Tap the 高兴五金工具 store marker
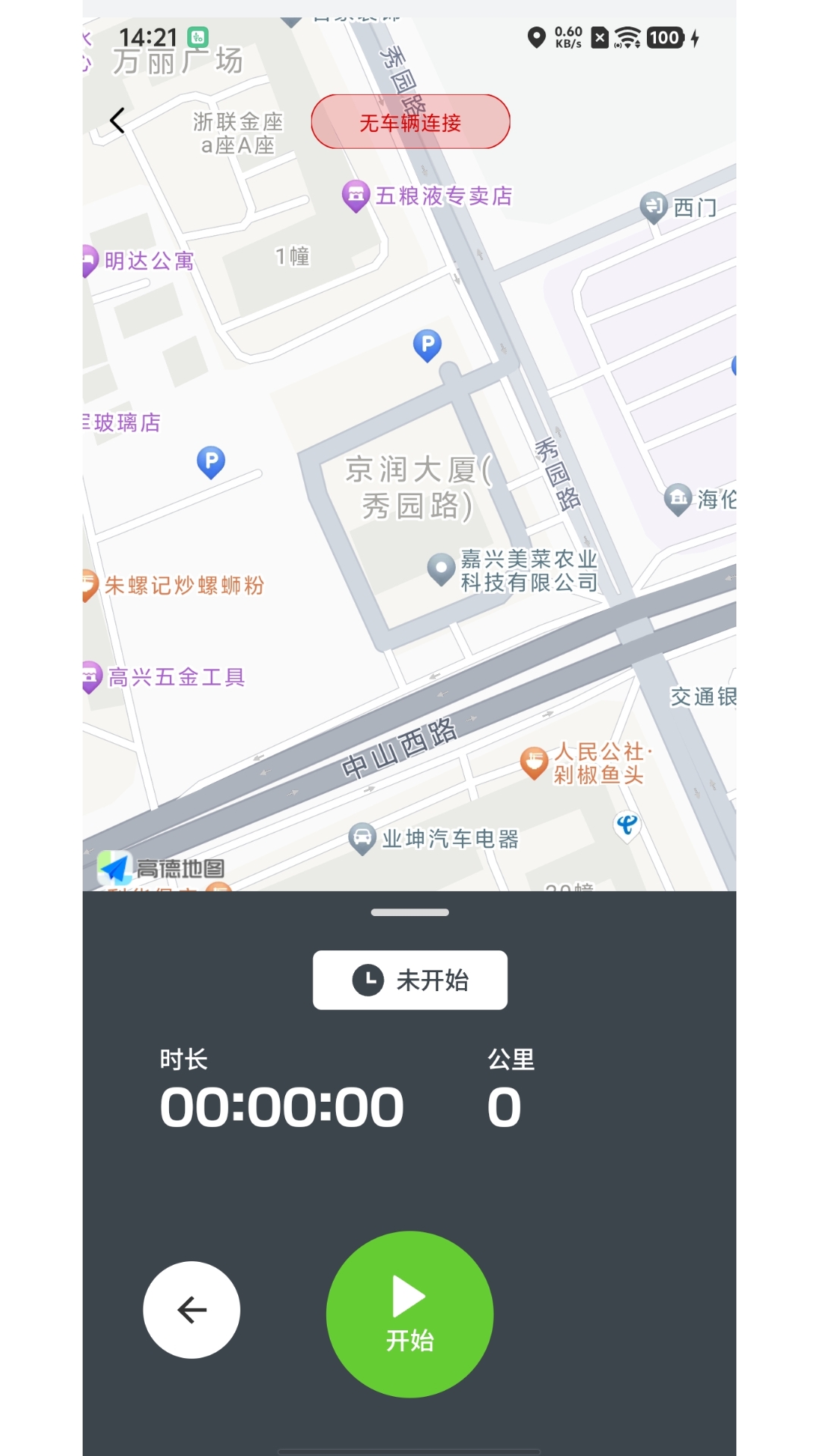 point(89,677)
